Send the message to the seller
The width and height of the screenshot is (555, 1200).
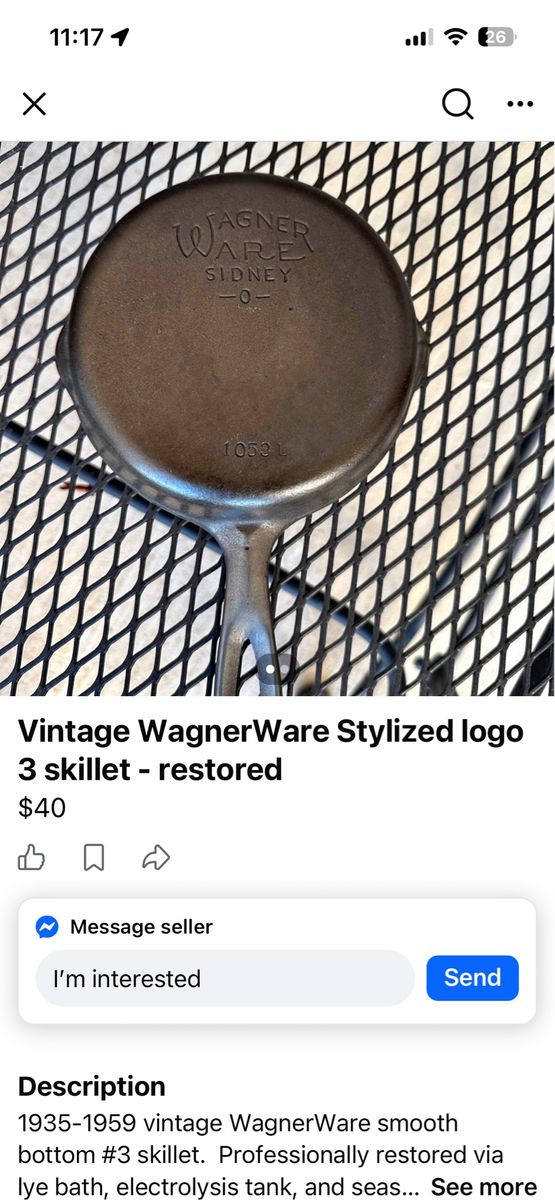(x=472, y=978)
